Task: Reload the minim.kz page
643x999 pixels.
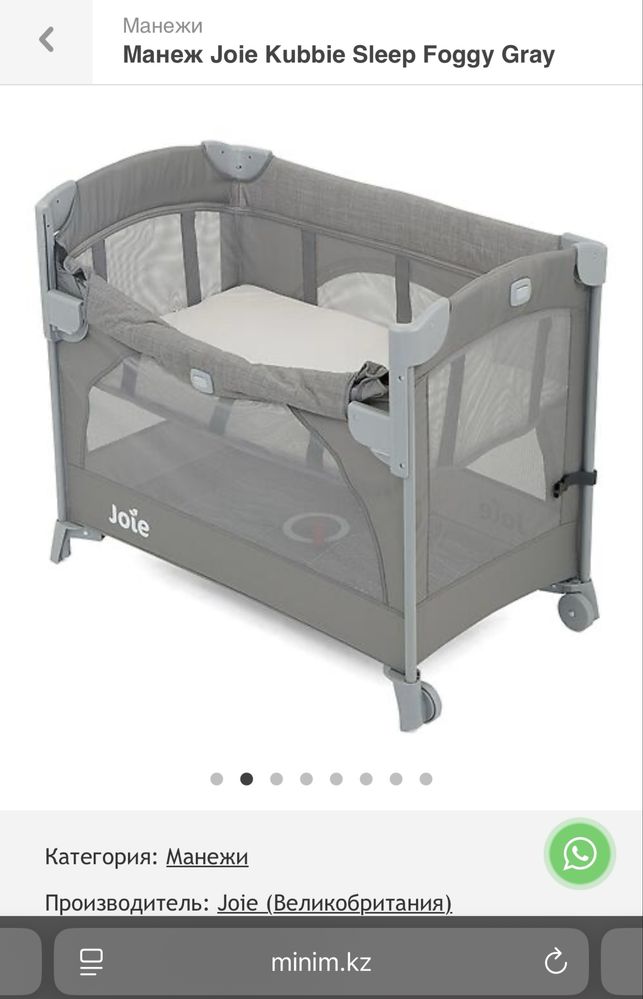Action: point(555,963)
